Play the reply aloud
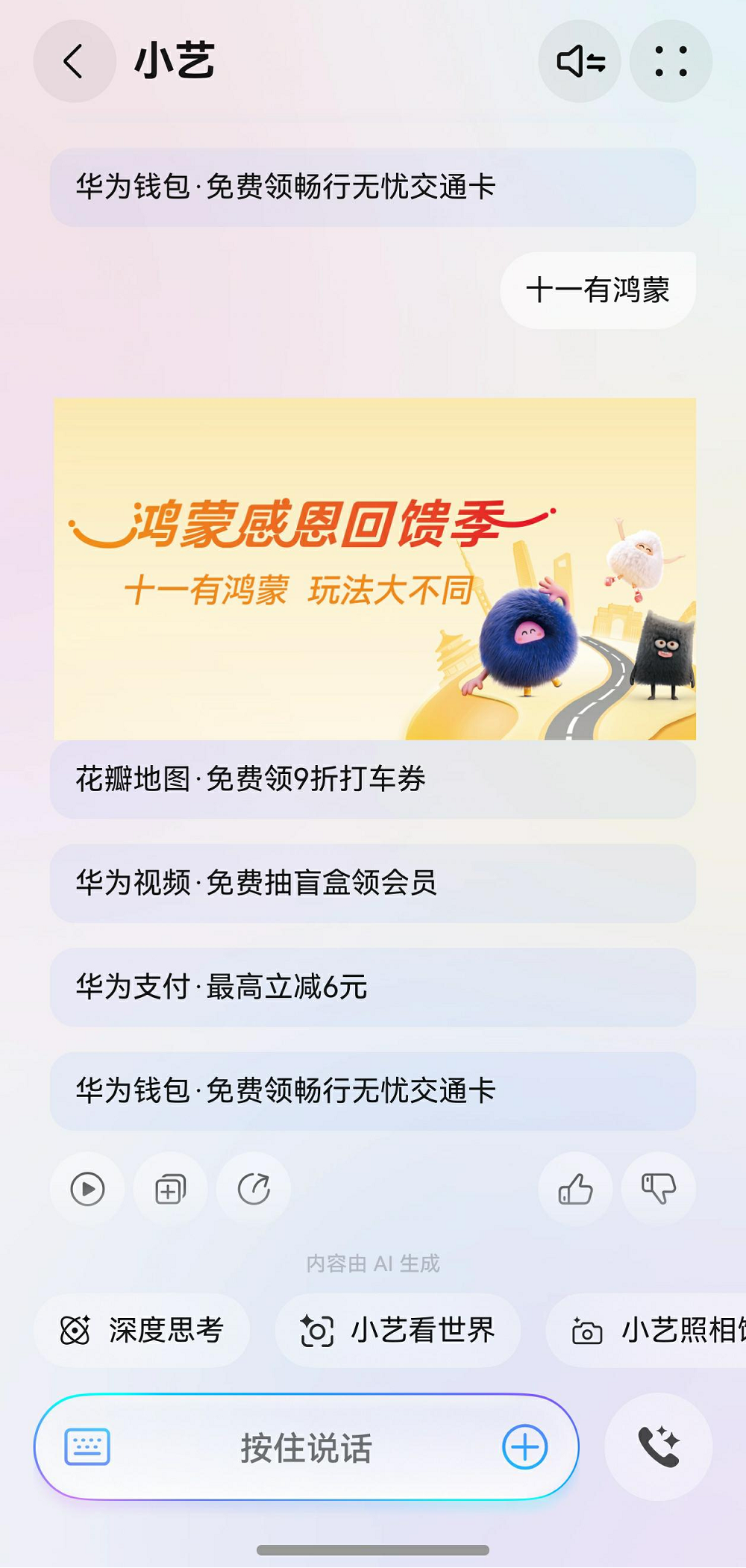The height and width of the screenshot is (1568, 746). click(87, 1189)
